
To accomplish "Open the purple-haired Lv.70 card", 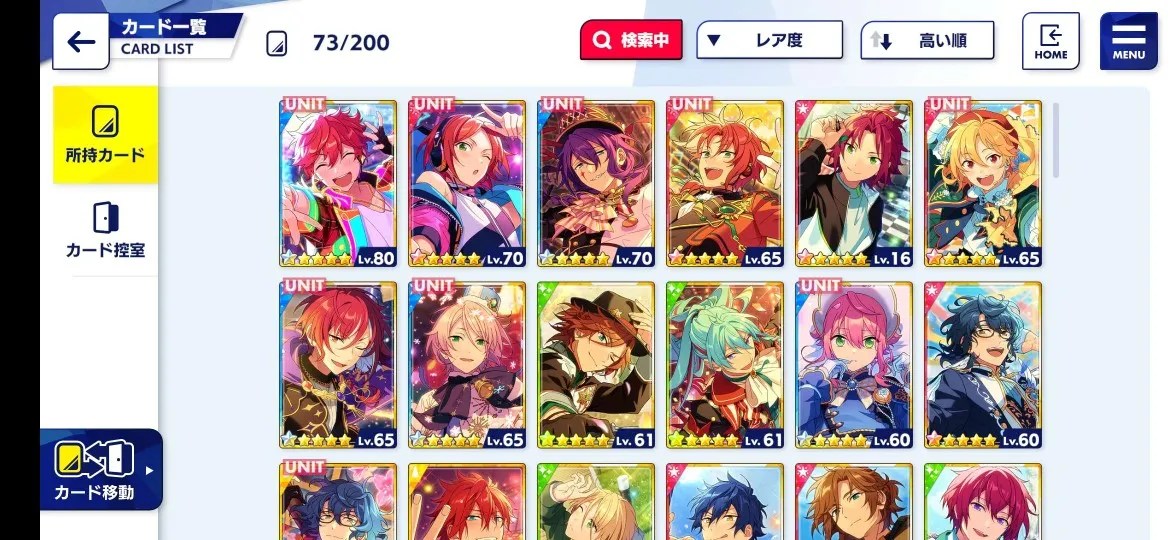I will [x=596, y=183].
